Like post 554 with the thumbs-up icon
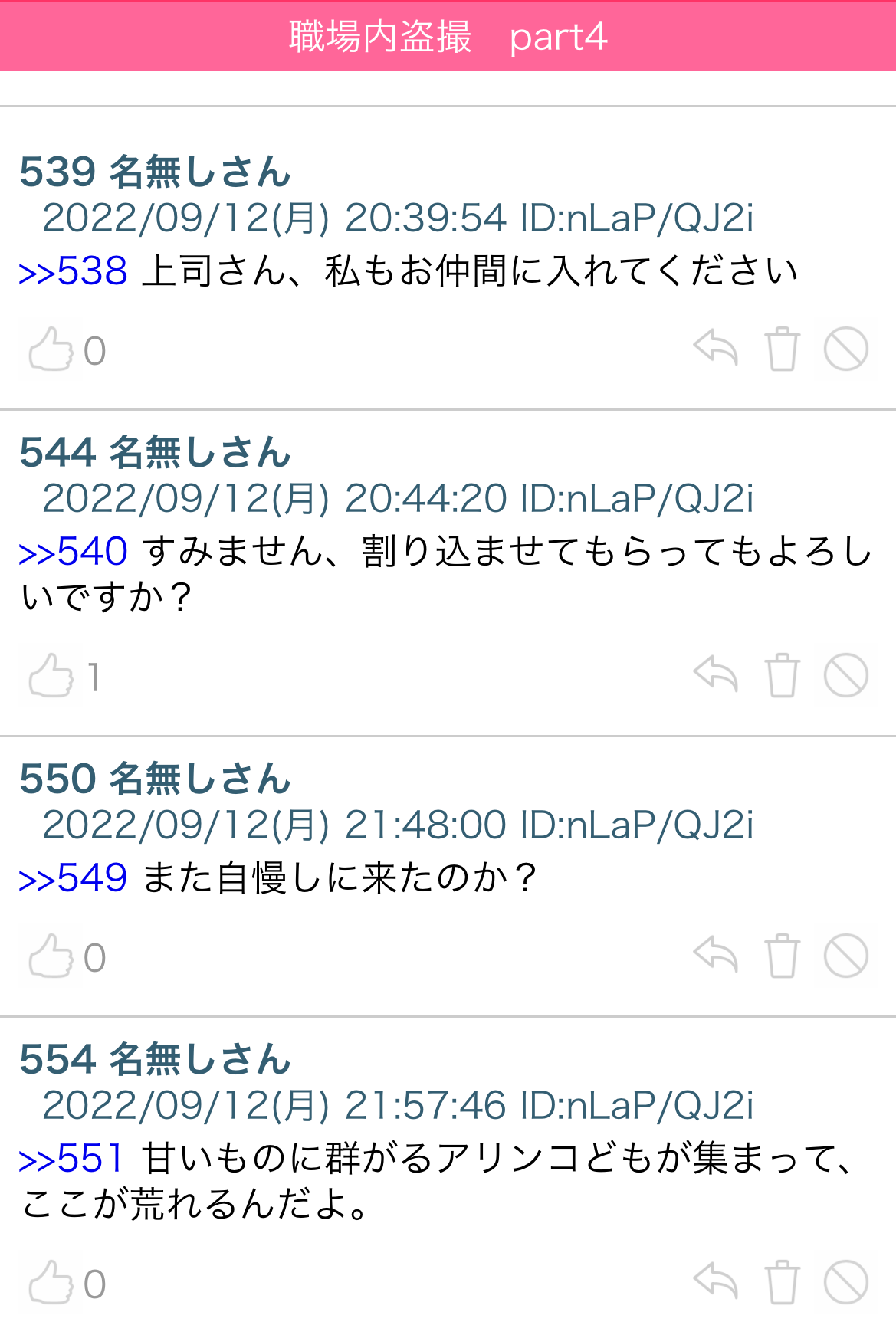 (x=51, y=1282)
